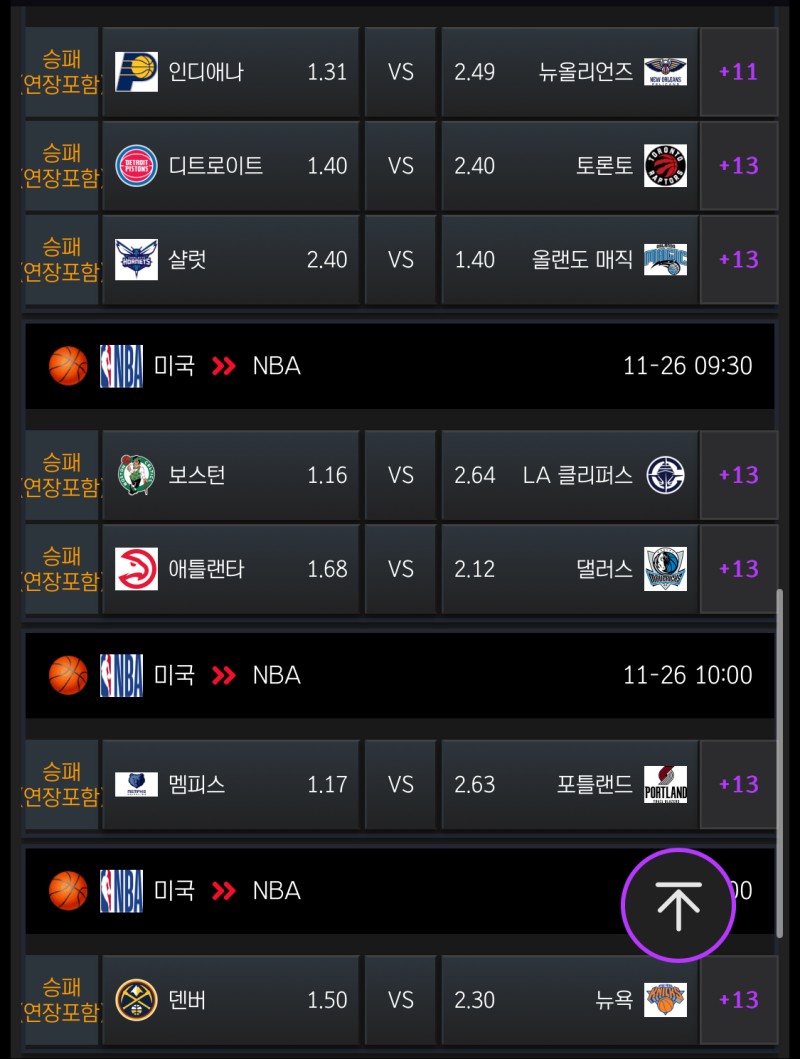Select 덴버 at odds 1.50
The image size is (800, 1059).
[x=230, y=1000]
